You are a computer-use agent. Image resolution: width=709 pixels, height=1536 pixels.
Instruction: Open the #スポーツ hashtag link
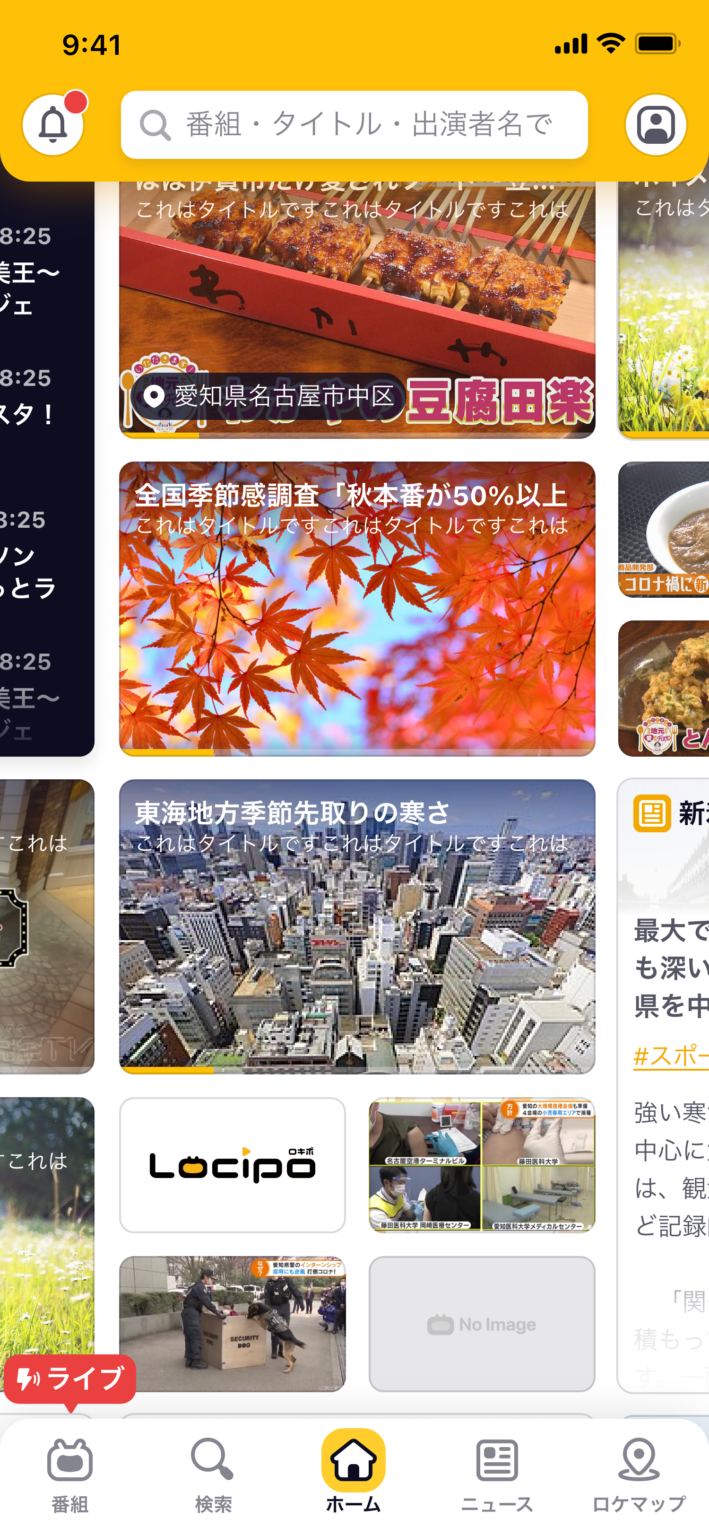pos(671,1056)
